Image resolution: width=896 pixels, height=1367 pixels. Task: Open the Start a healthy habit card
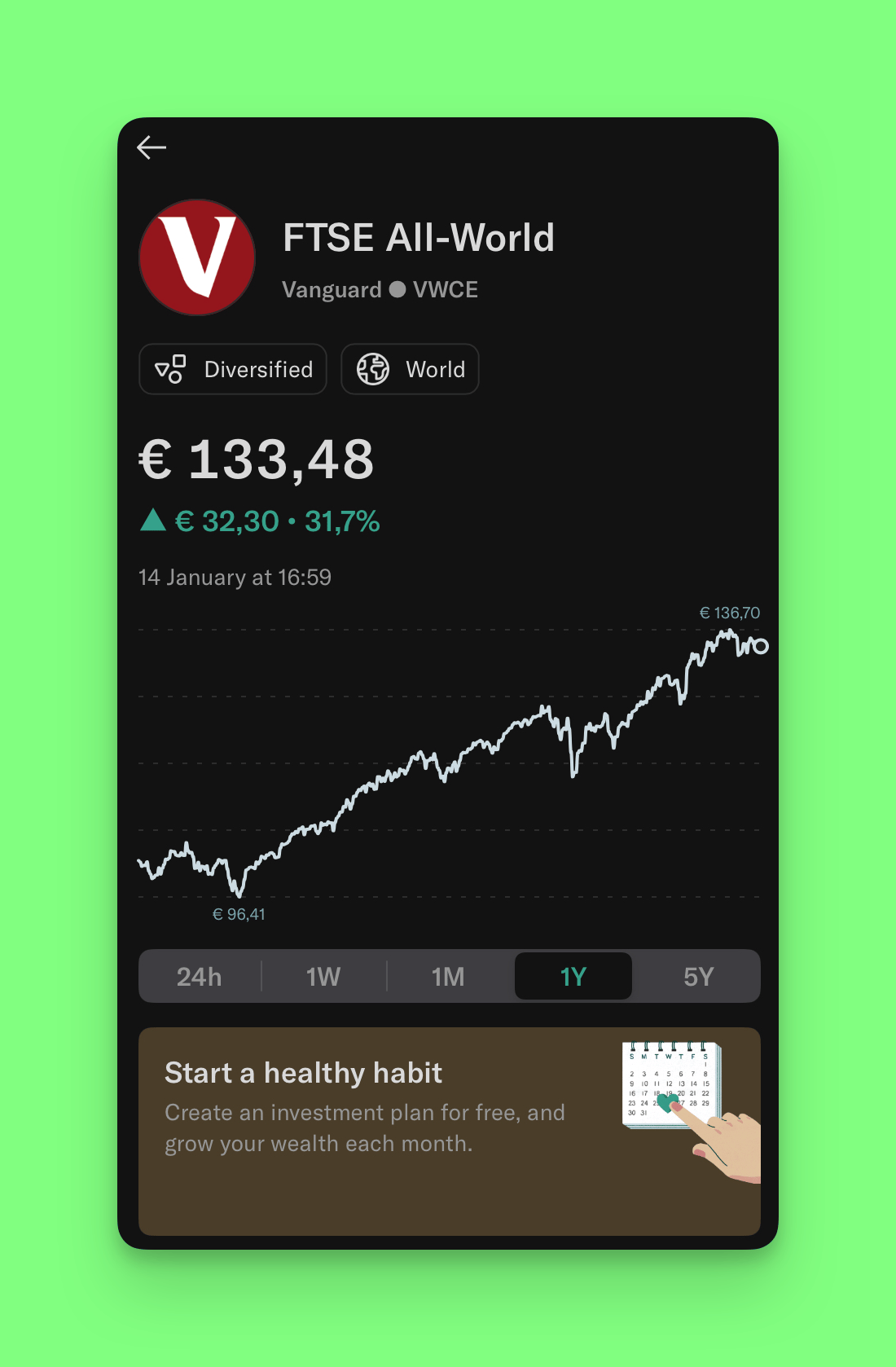point(449,1131)
